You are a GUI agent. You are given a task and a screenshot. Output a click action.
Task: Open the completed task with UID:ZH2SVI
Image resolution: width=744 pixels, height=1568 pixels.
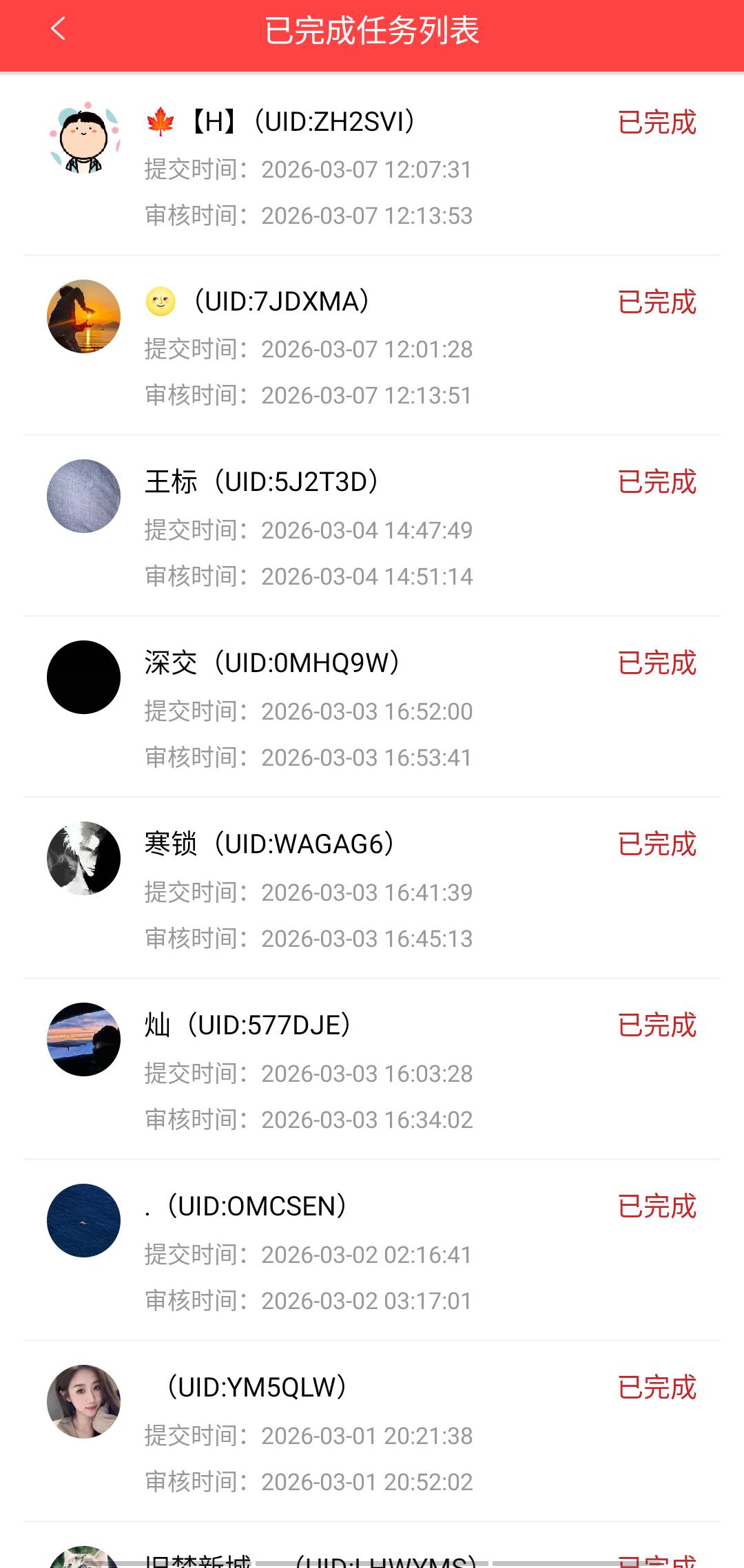coord(372,167)
